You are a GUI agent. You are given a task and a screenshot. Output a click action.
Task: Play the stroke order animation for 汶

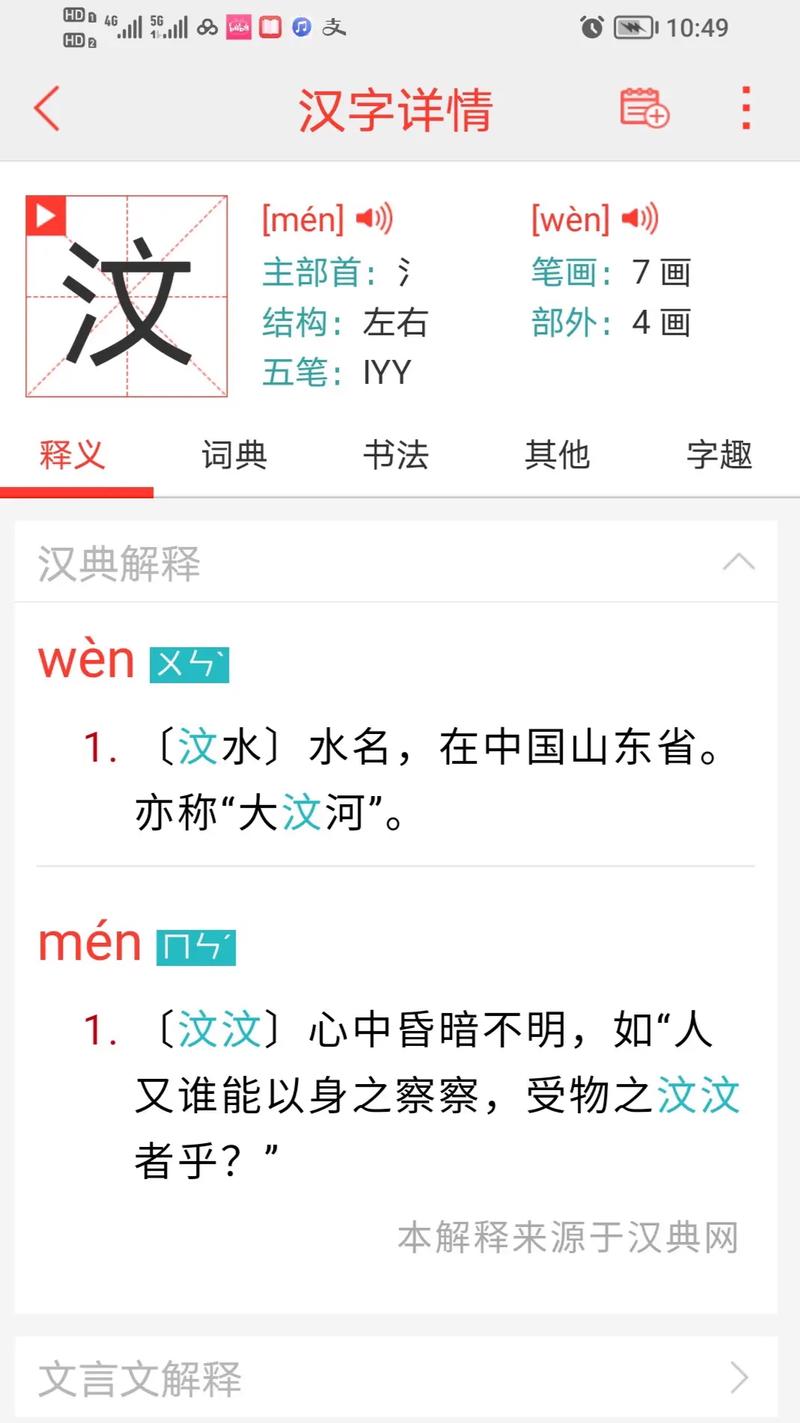tap(46, 216)
